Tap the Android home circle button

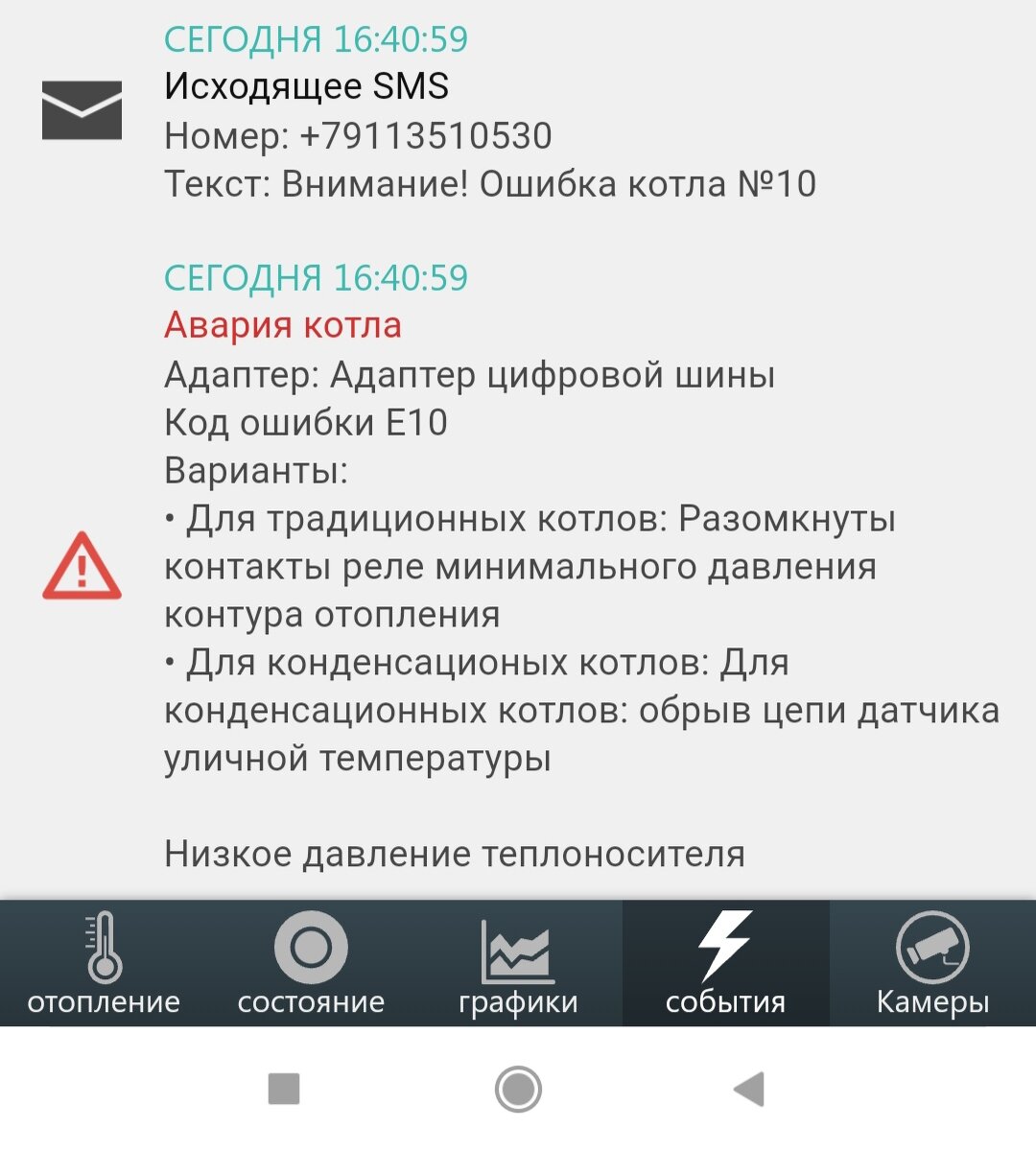[x=518, y=1087]
